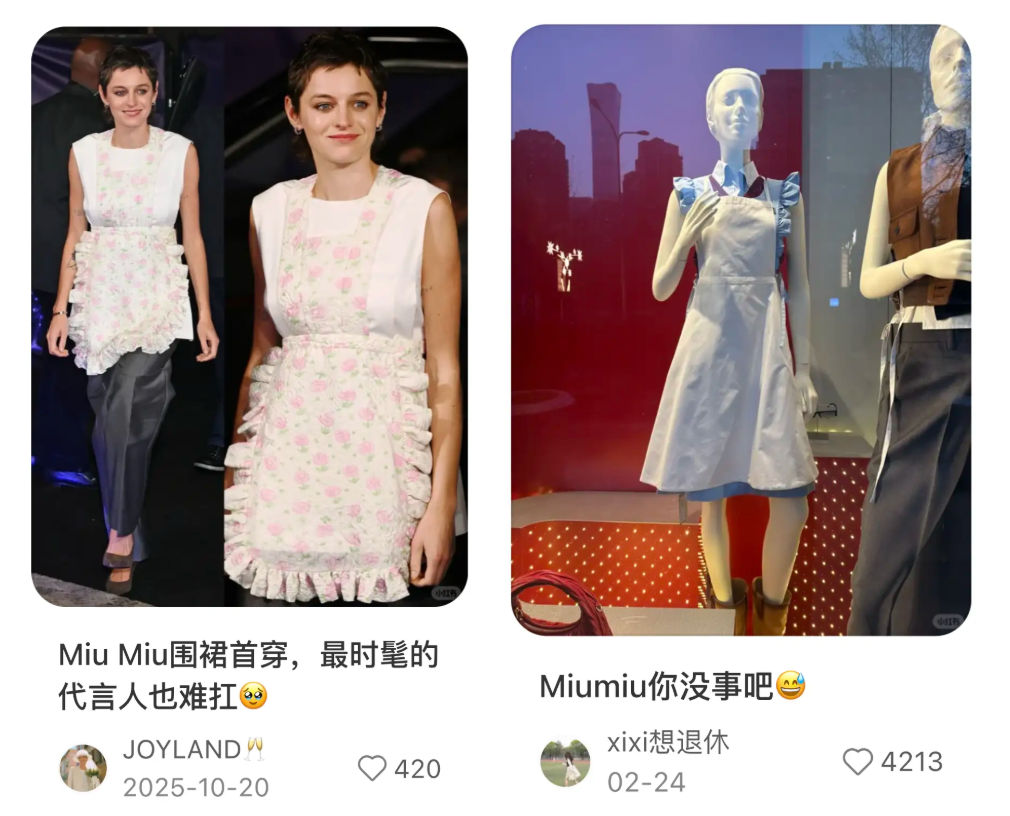View xixi想退休's profile avatar

coord(565,762)
